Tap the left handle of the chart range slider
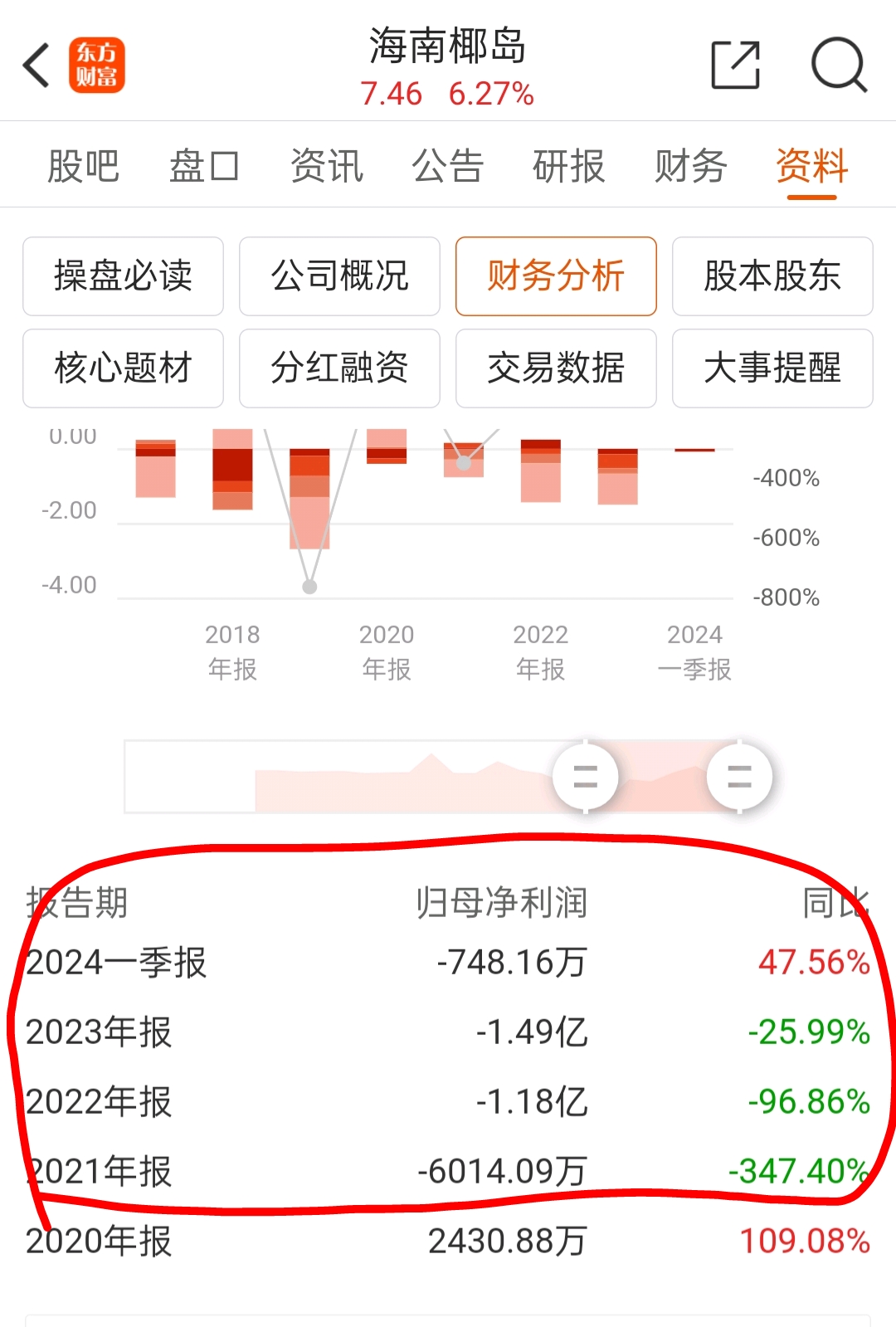 [586, 777]
